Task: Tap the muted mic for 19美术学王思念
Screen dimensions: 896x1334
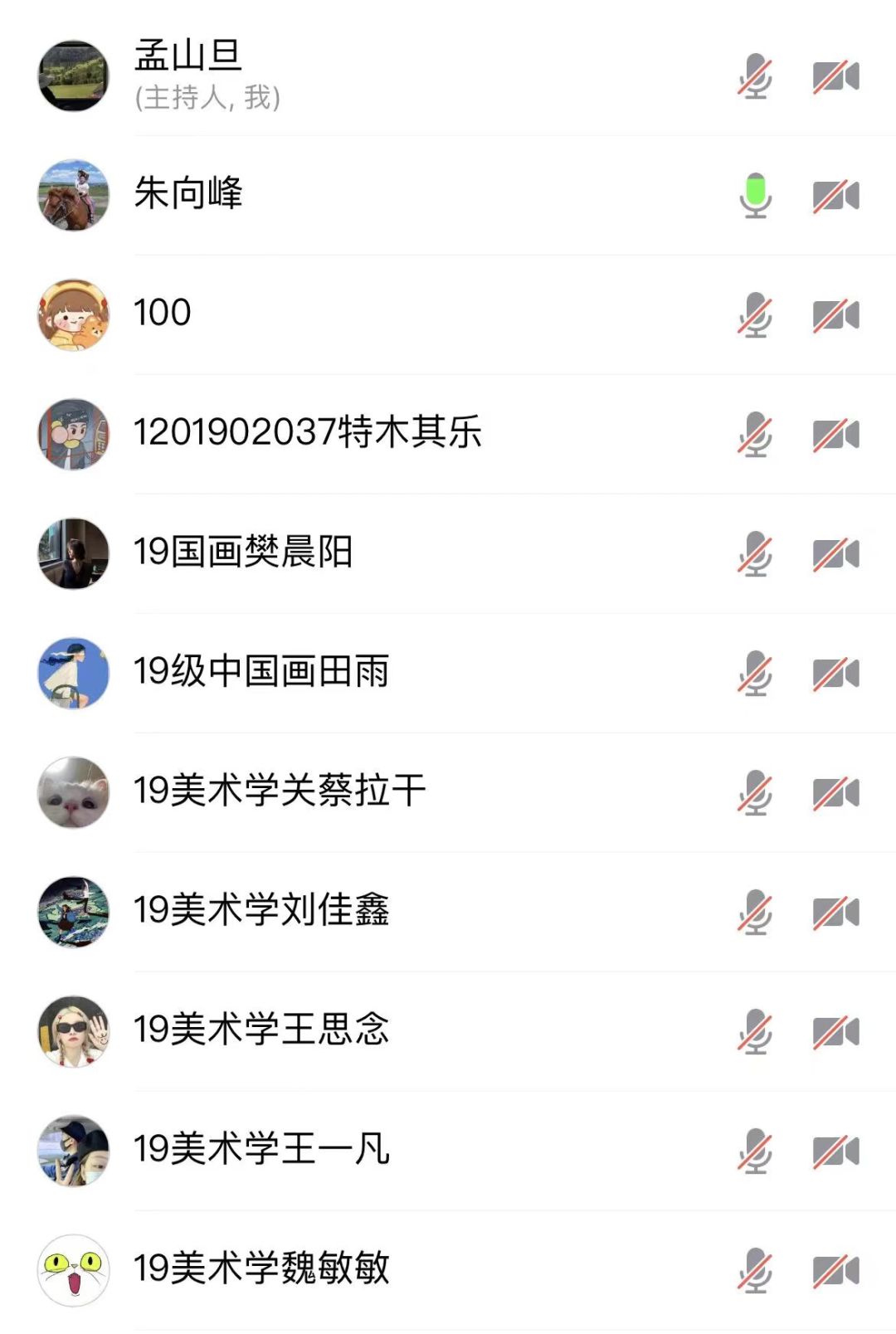Action: point(755,1032)
